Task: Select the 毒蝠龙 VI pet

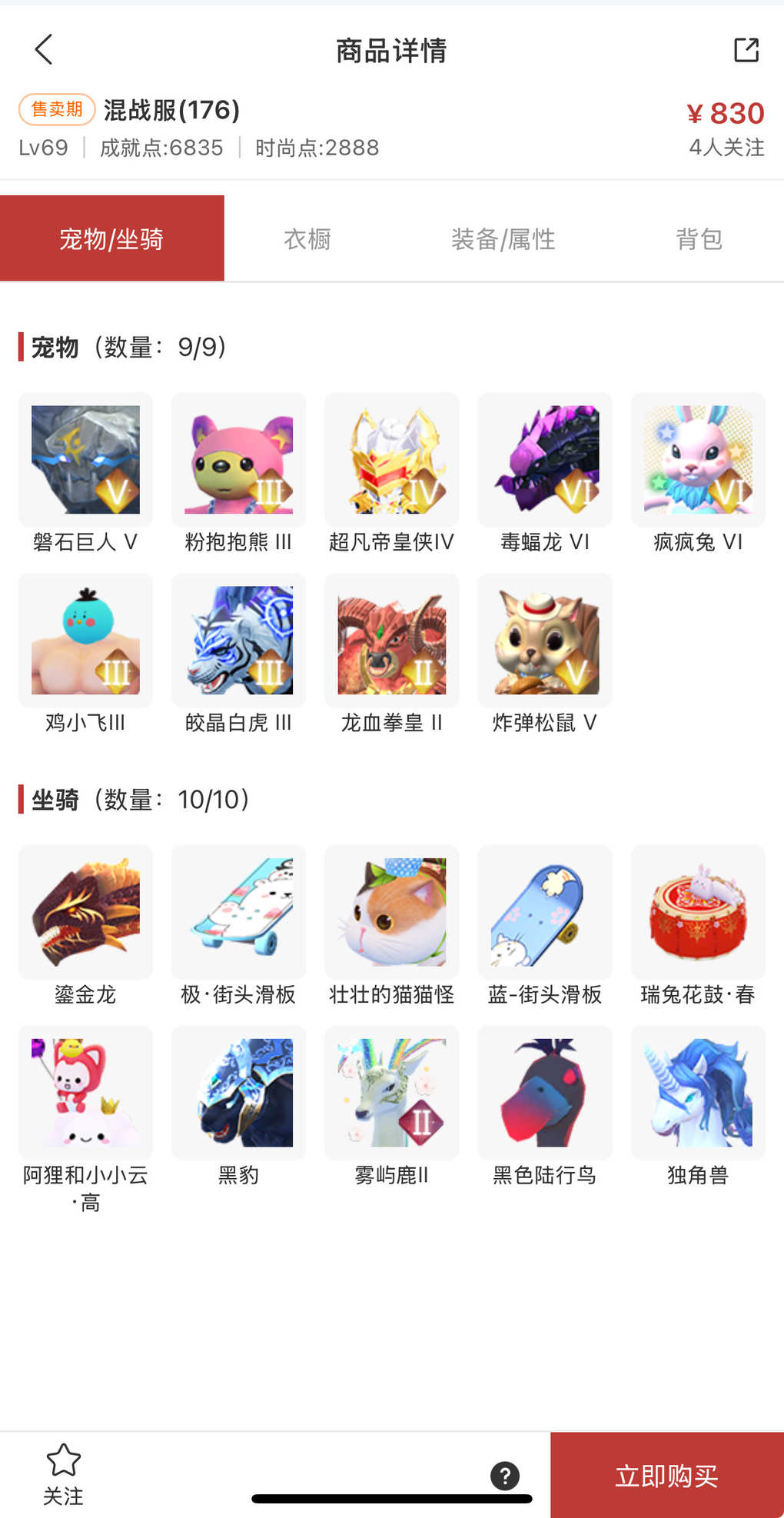Action: click(x=545, y=460)
